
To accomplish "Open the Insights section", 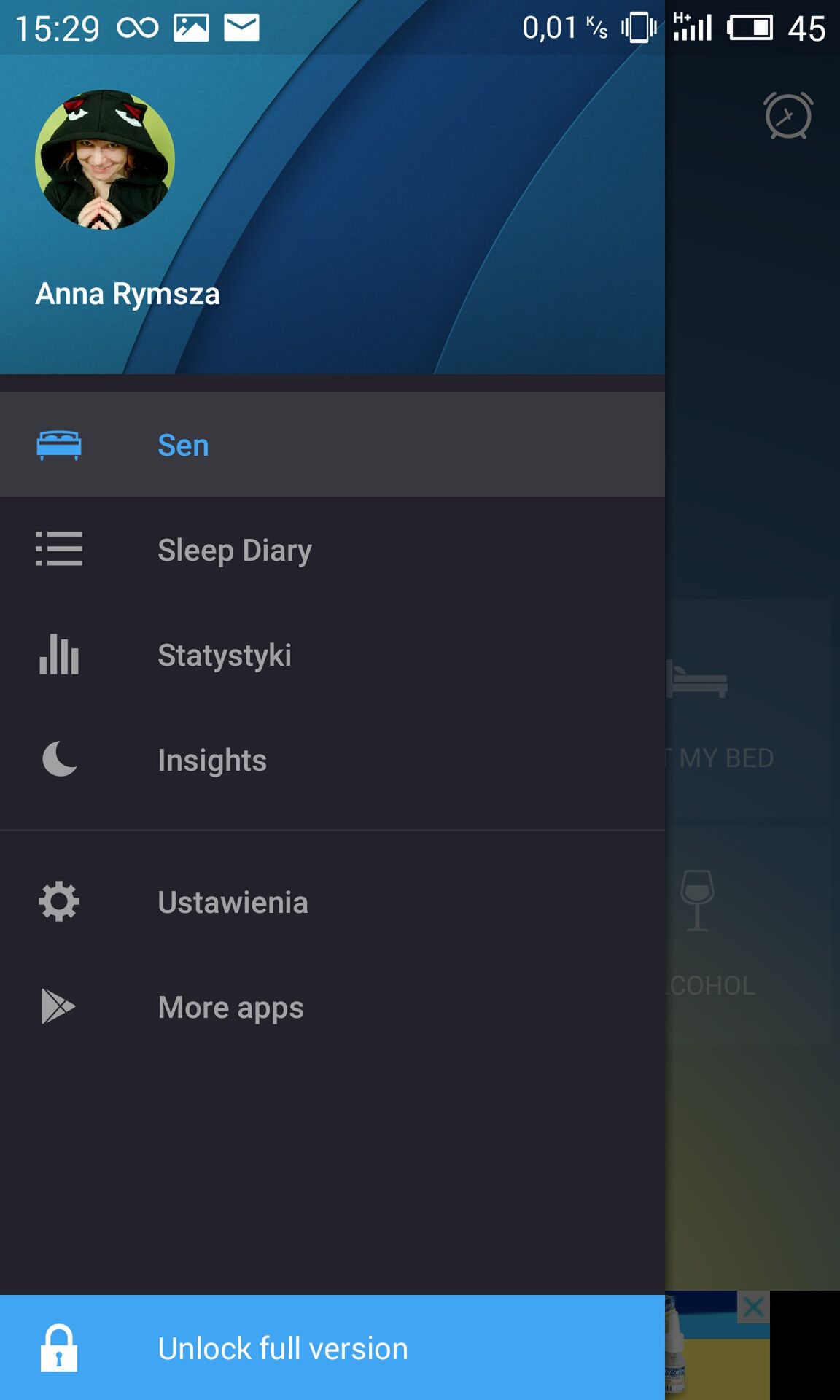I will click(x=332, y=760).
